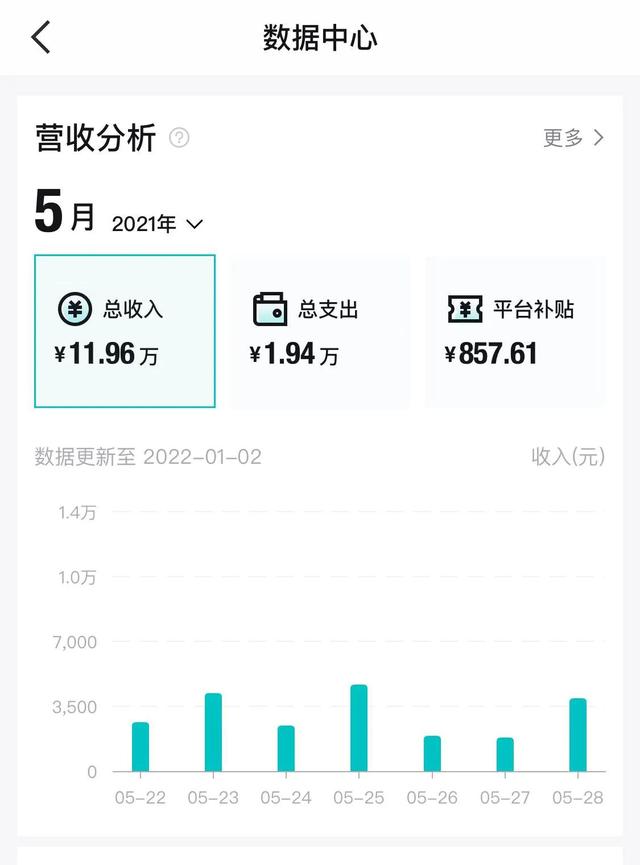Expand the 2021年 year dropdown
Screen dimensions: 640x865
pos(158,224)
